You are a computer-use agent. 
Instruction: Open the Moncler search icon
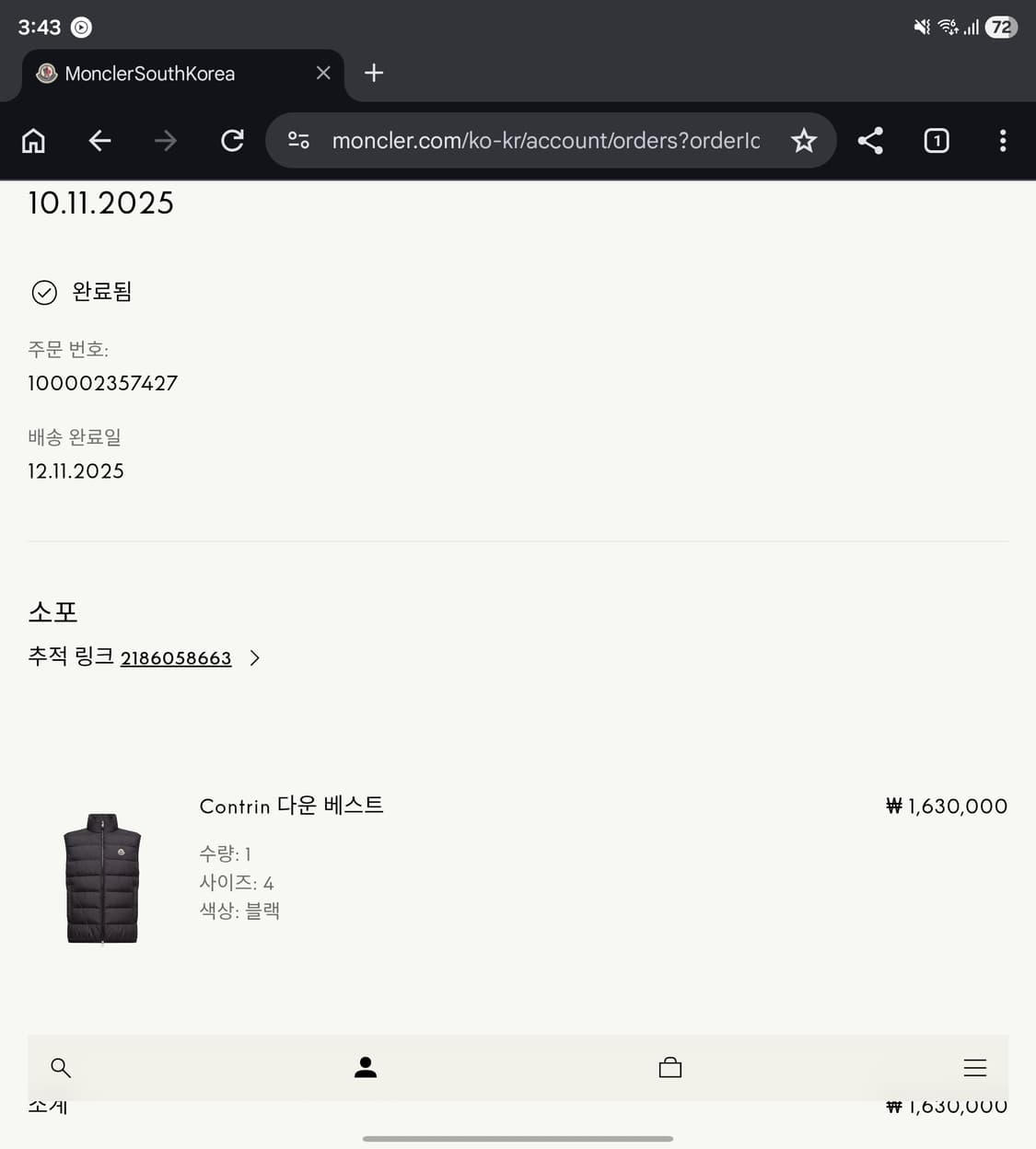point(59,1067)
